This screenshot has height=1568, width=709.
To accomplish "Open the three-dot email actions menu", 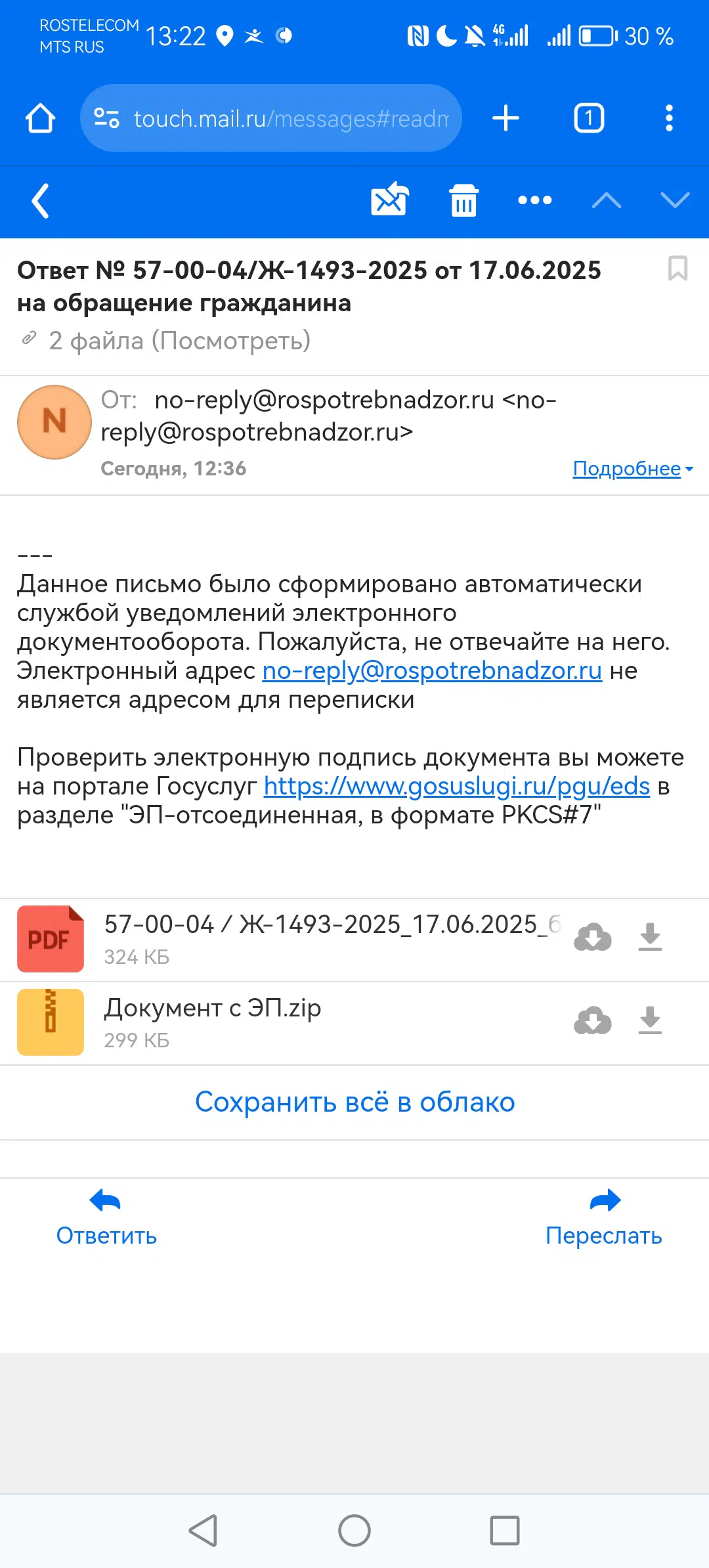I will [x=535, y=200].
